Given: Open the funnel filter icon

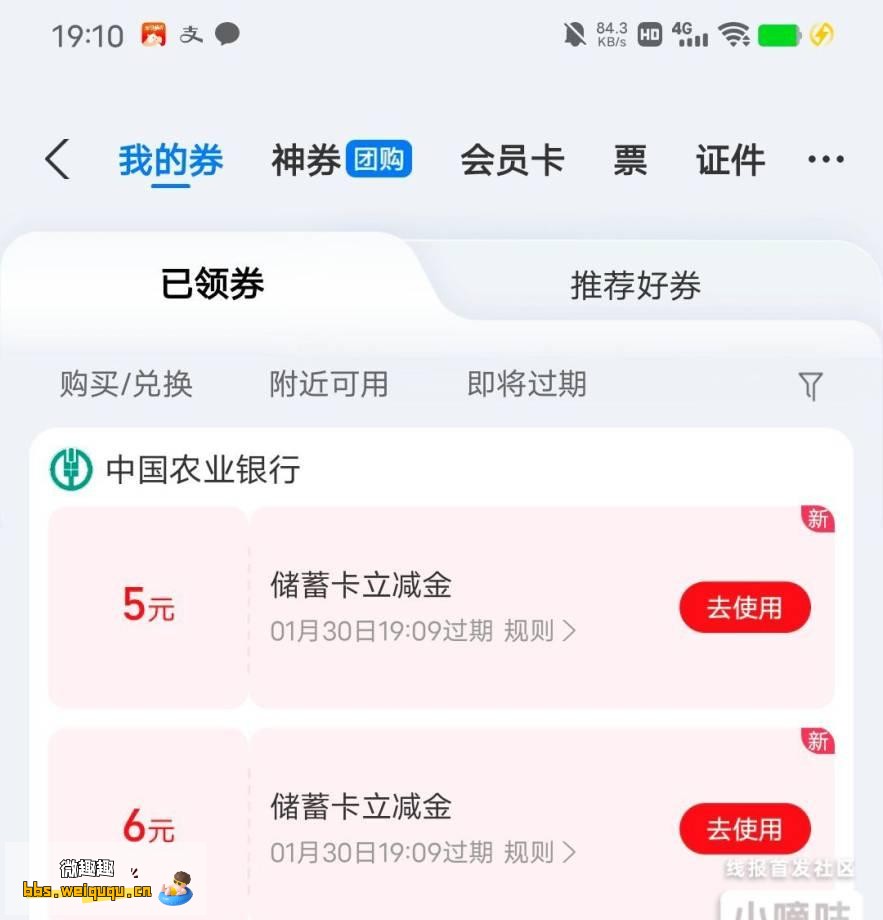Looking at the screenshot, I should [x=810, y=386].
